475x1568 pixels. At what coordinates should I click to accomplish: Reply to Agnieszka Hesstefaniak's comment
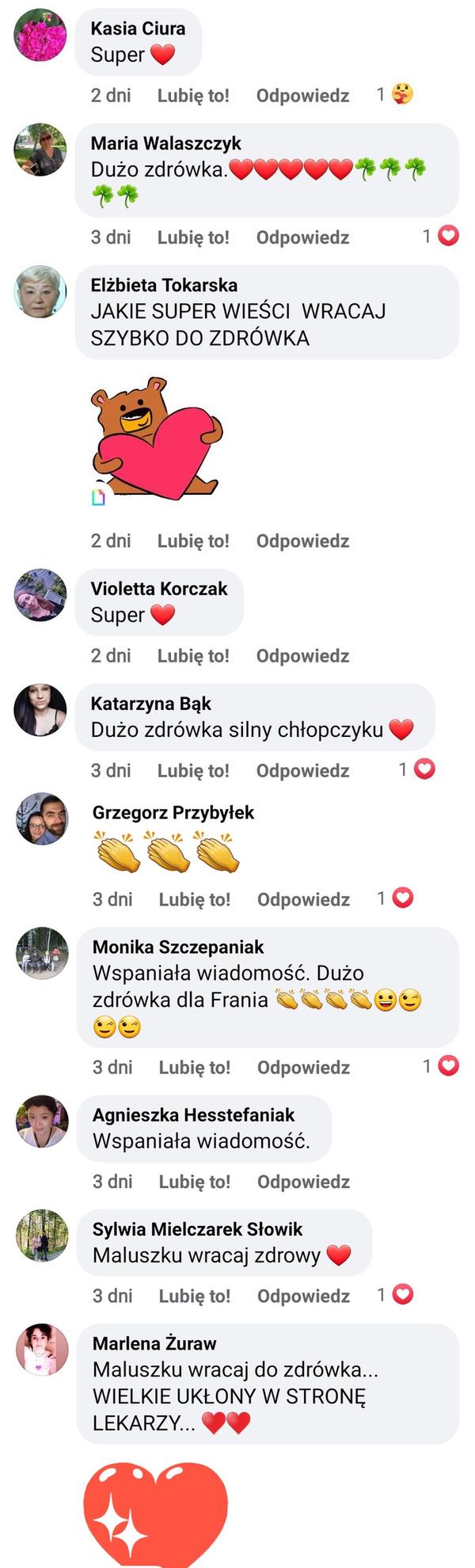[303, 1182]
